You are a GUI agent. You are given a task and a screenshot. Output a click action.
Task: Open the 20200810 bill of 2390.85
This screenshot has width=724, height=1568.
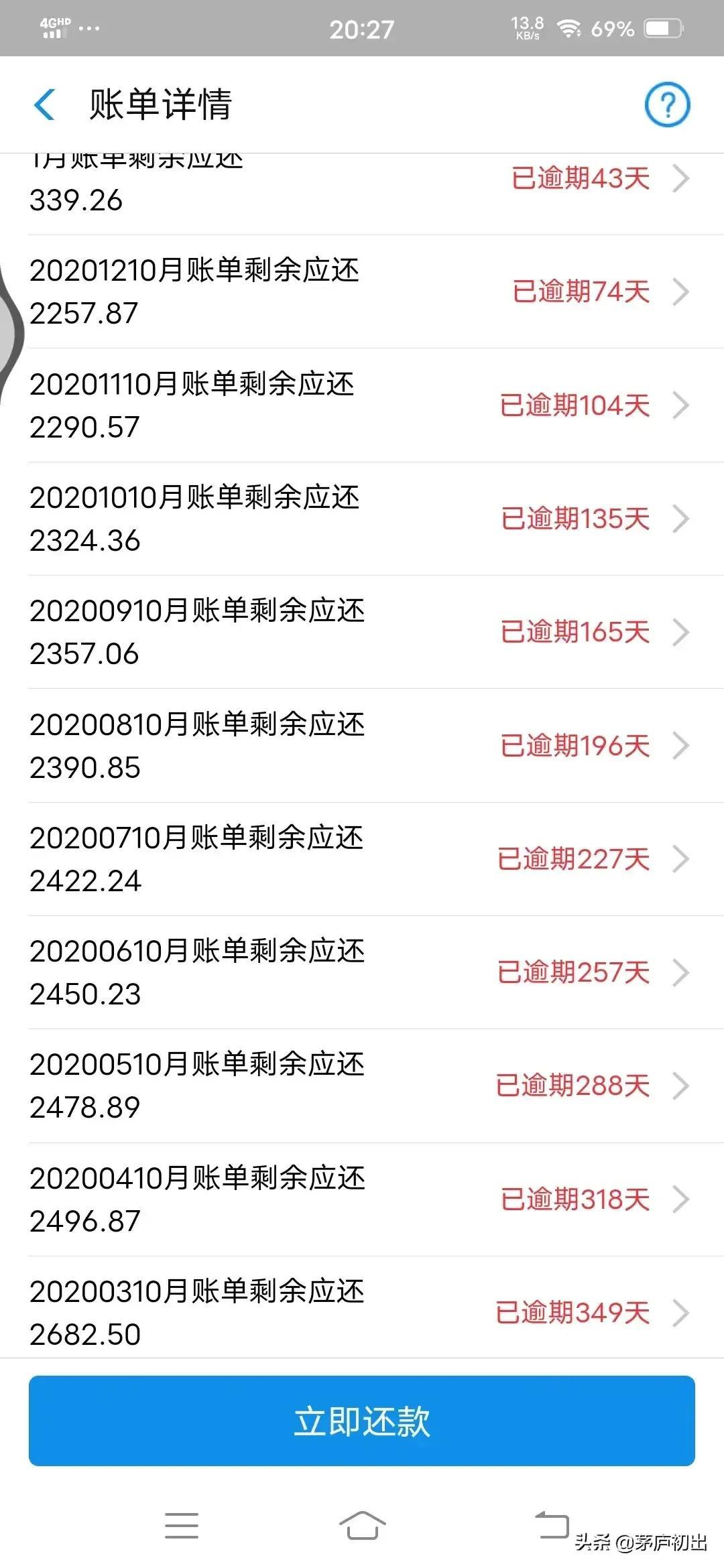click(362, 746)
